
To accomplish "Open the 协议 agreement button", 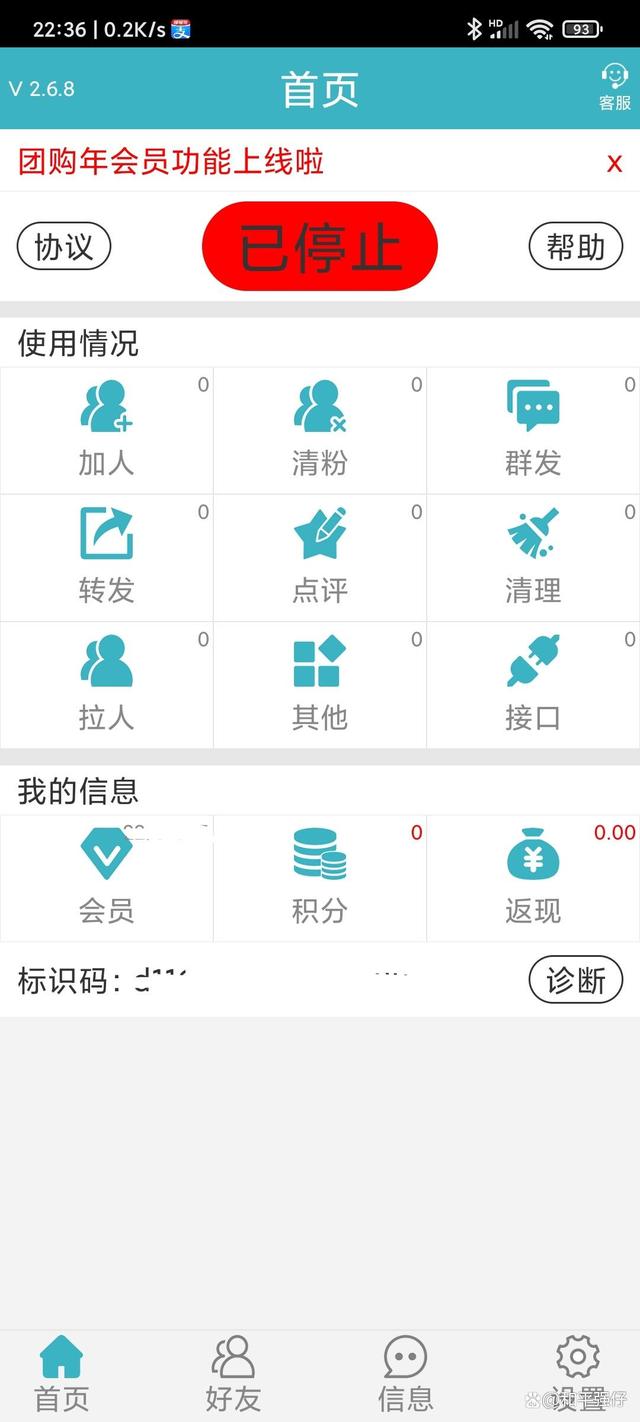I will point(64,246).
